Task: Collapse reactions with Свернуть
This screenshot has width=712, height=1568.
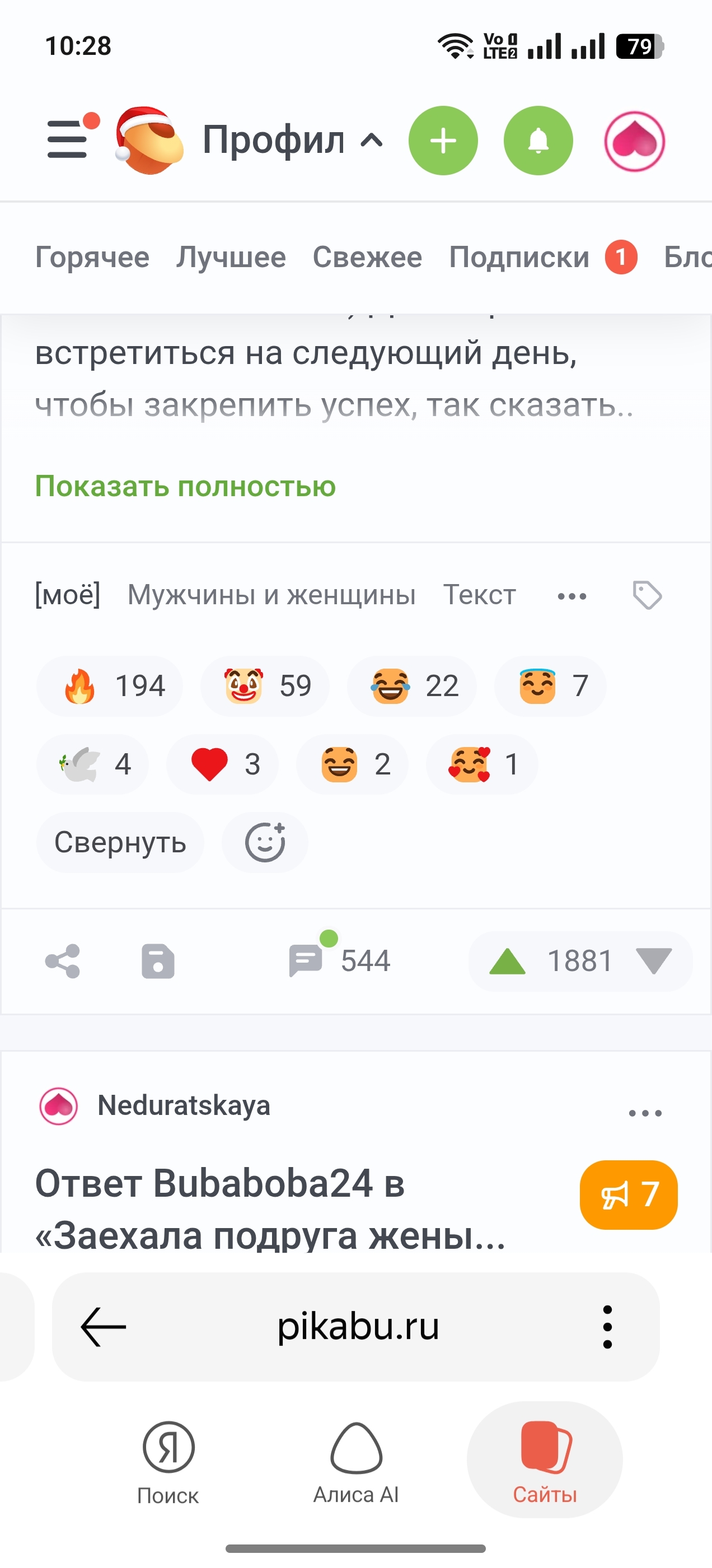Action: coord(120,843)
